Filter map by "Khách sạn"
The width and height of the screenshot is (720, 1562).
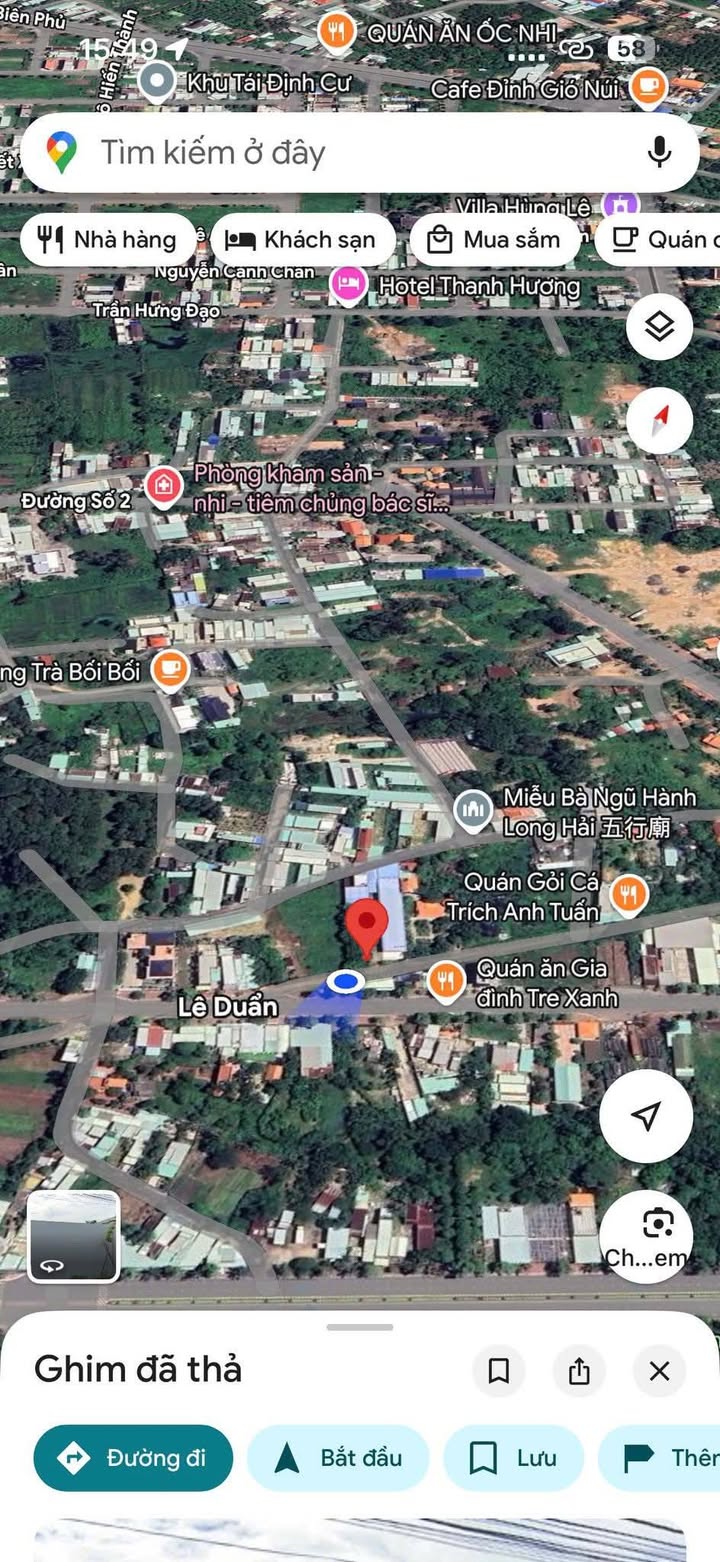[302, 240]
